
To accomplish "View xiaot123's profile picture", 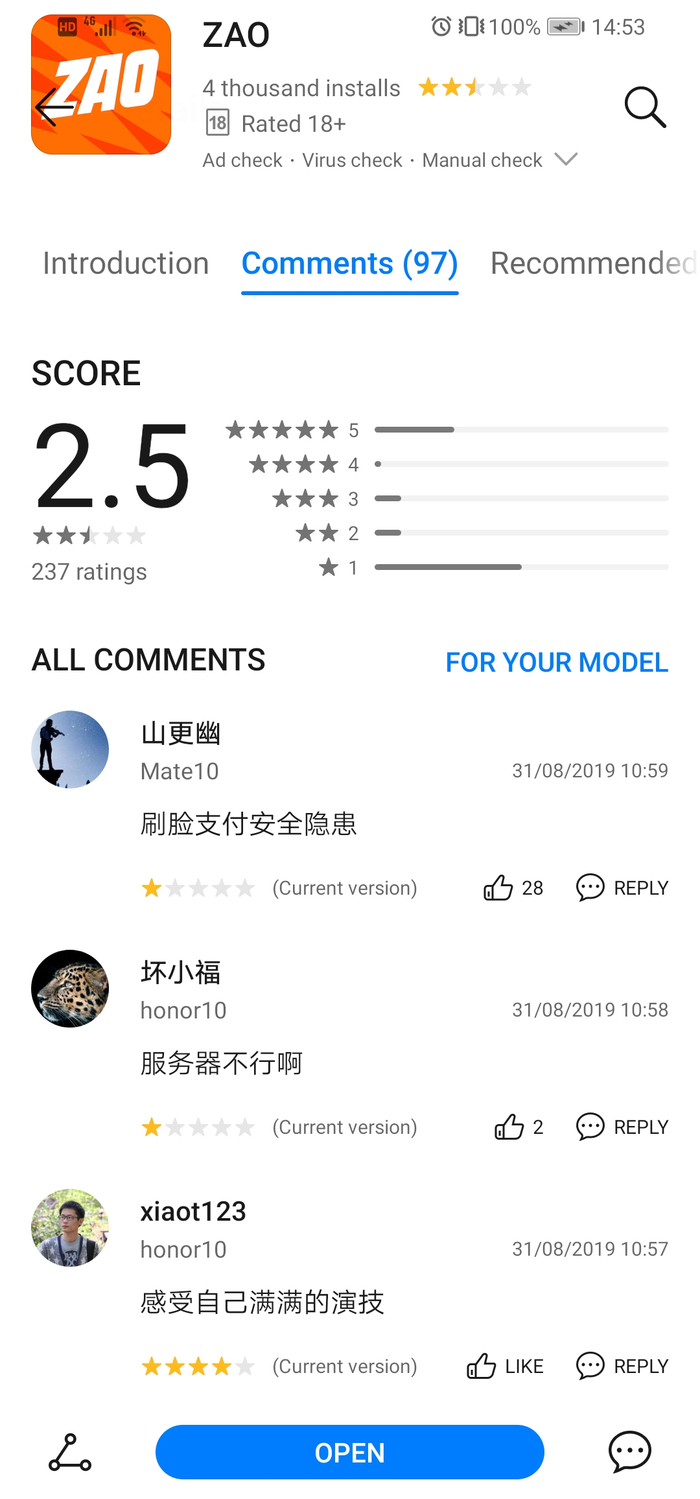I will click(x=70, y=1227).
